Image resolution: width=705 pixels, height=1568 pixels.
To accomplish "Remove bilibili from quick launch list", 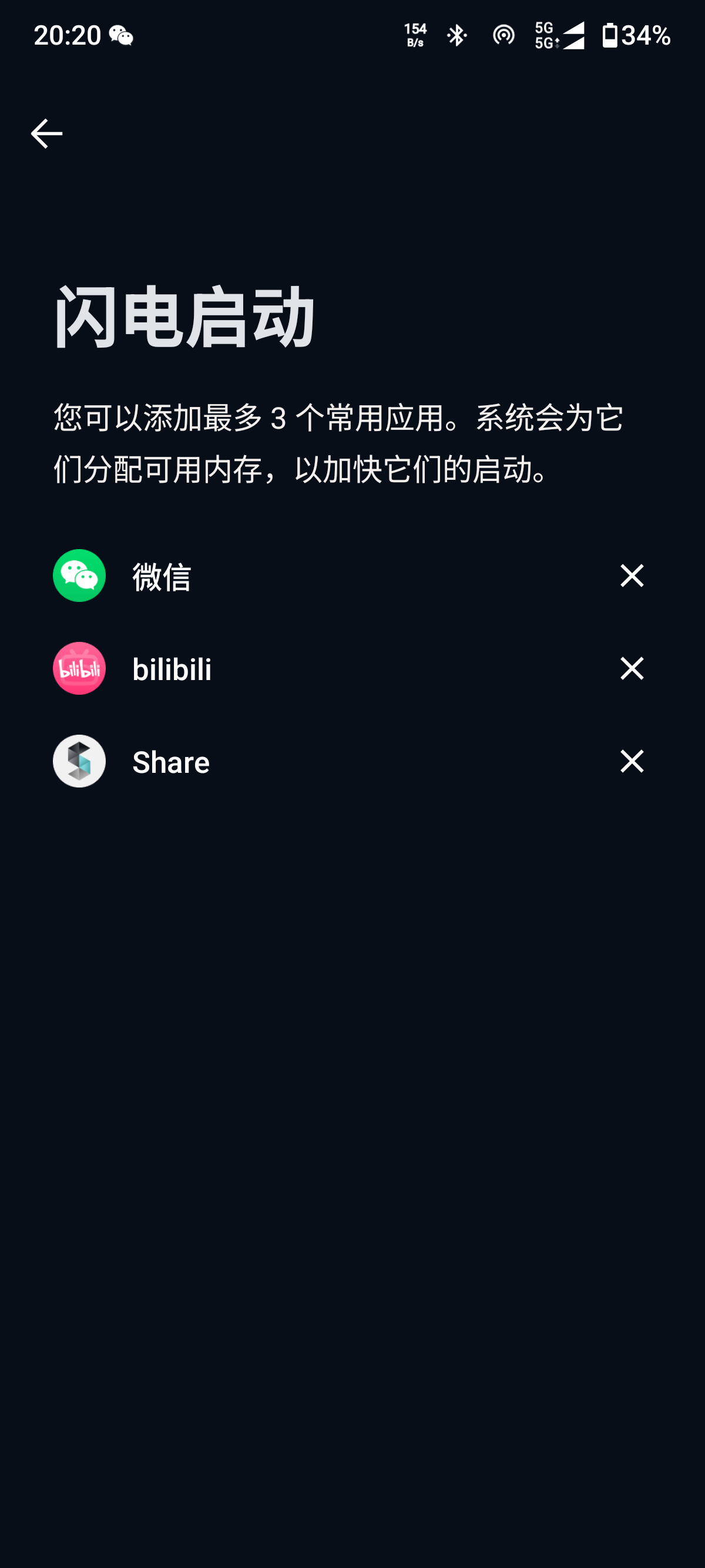I will [632, 668].
